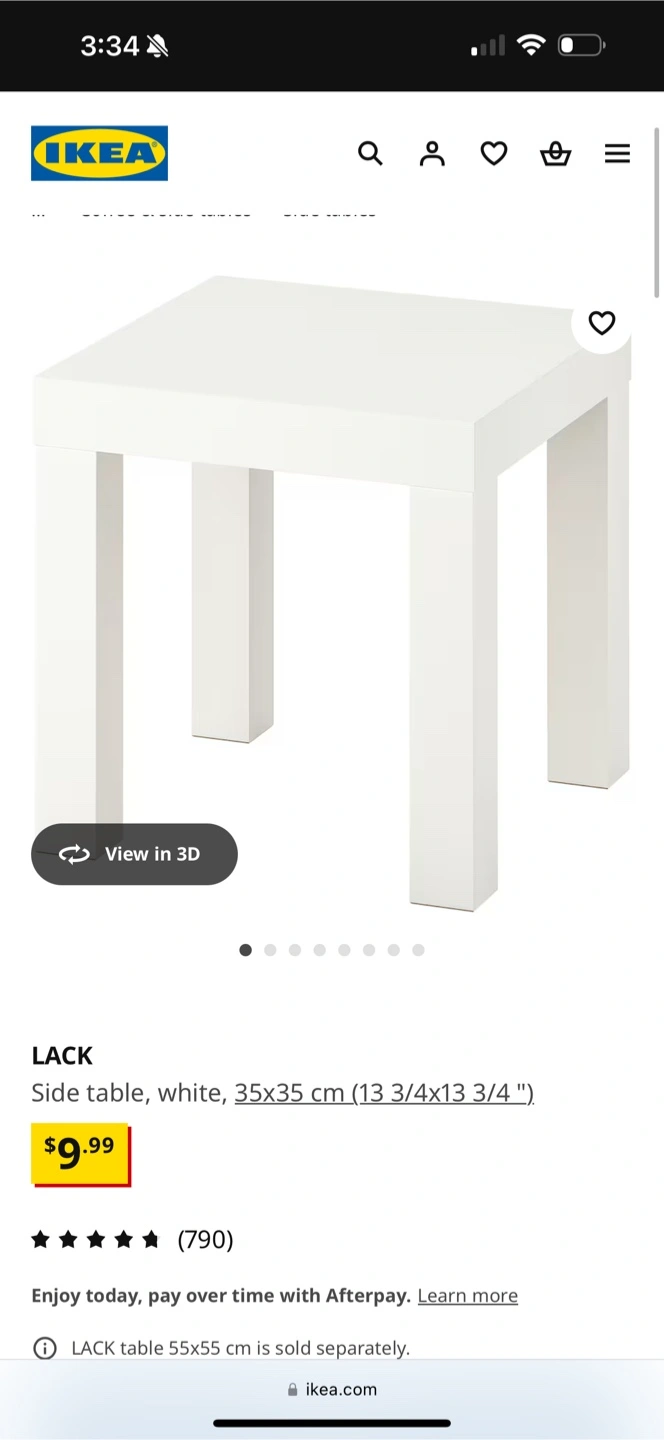
Task: Open the shopping basket
Action: coord(556,153)
